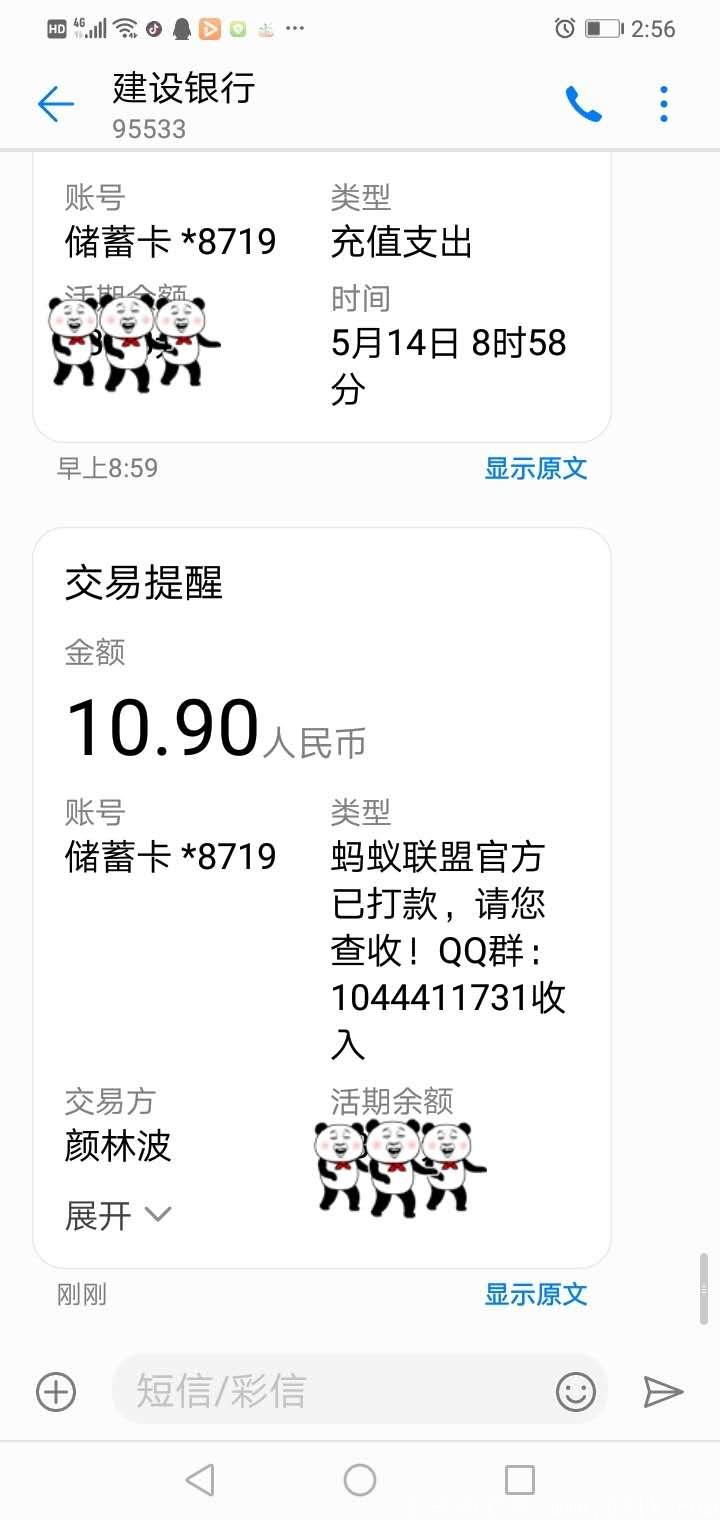Tap the phone call icon to dial 95533
Viewport: 720px width, 1520px height.
585,103
